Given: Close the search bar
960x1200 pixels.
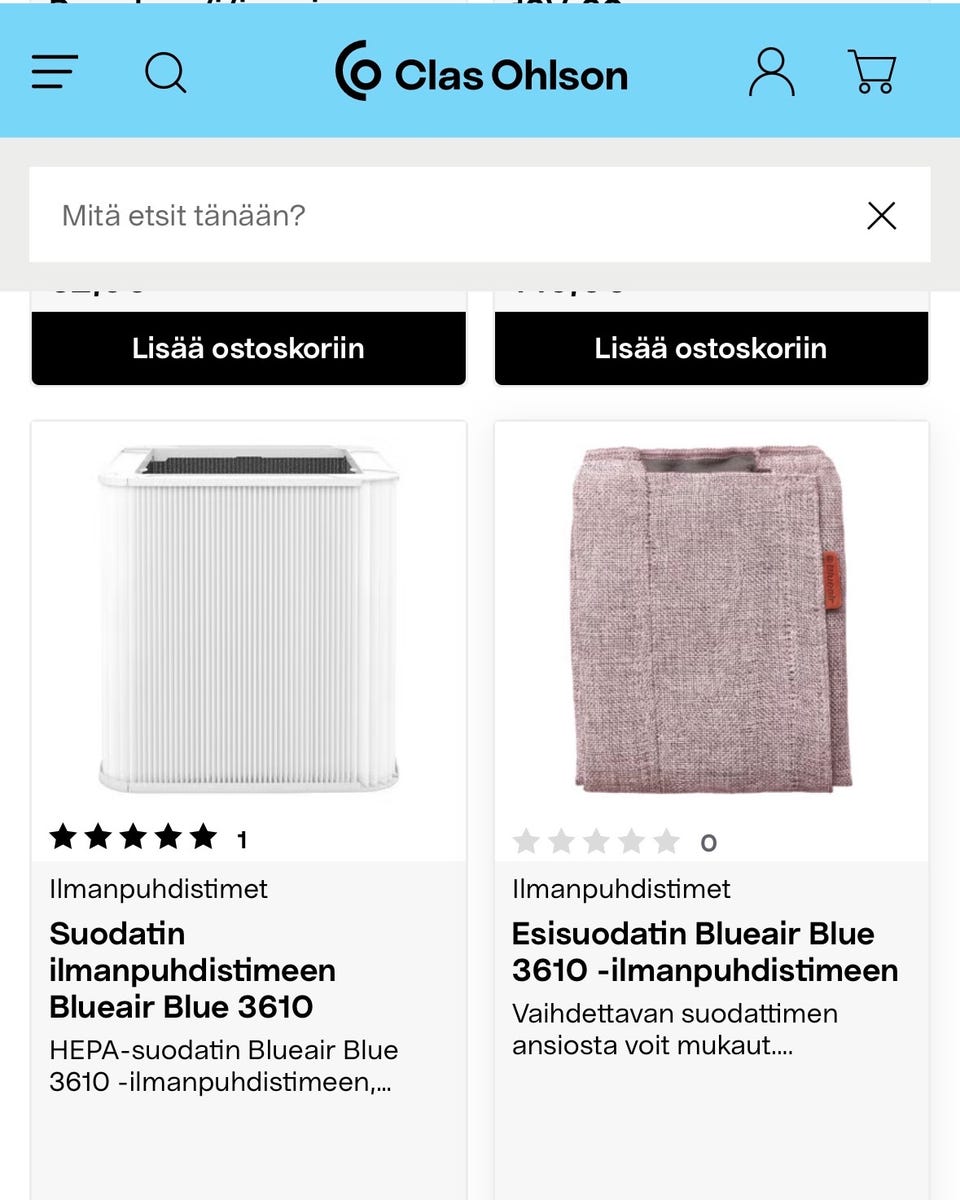Looking at the screenshot, I should [x=881, y=215].
